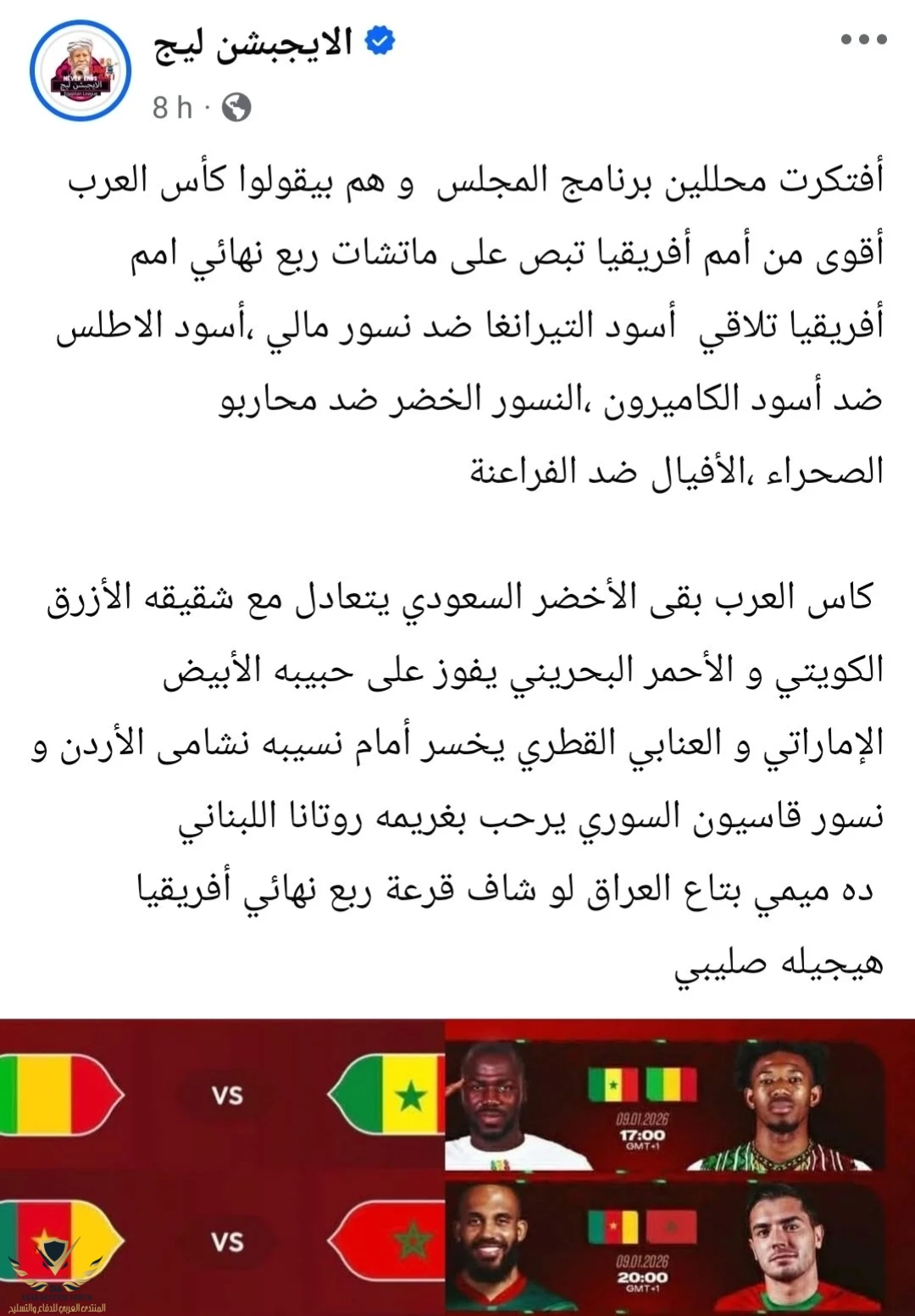Open the الايجبشن ليج page profile picture
915x1316 pixels.
80,71
